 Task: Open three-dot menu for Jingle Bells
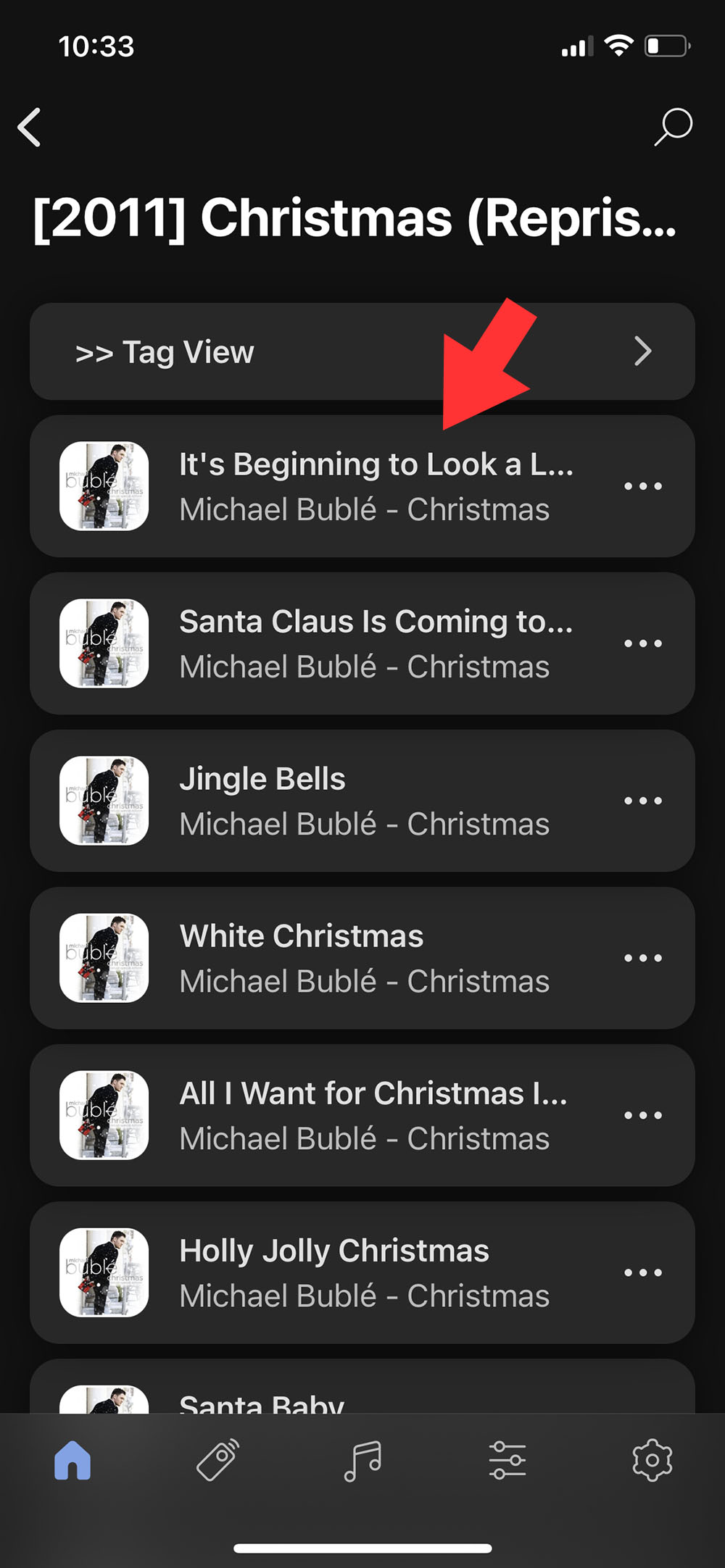pos(643,801)
